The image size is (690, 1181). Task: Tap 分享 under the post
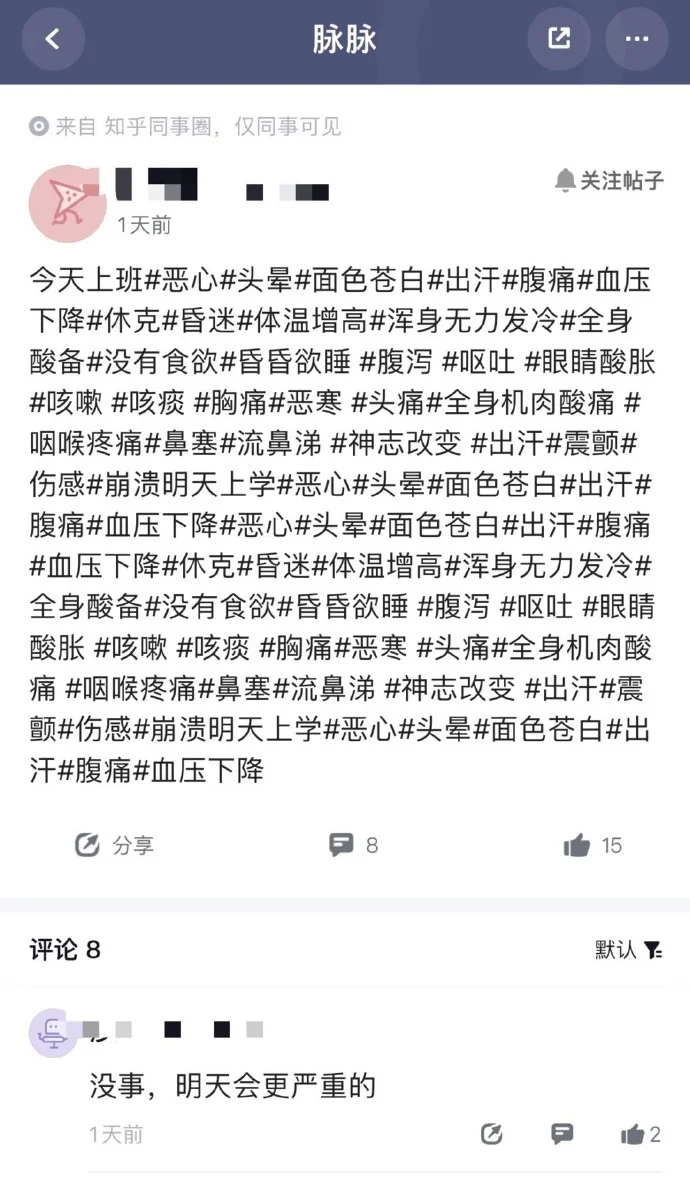[x=114, y=845]
